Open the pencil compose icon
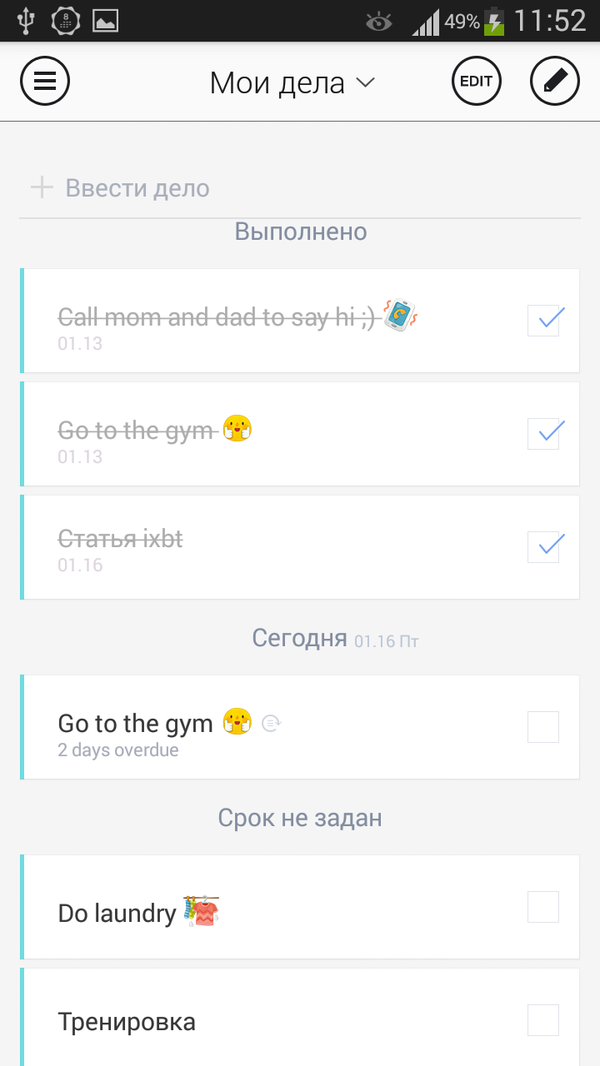Screen dimensions: 600x1066 554,82
